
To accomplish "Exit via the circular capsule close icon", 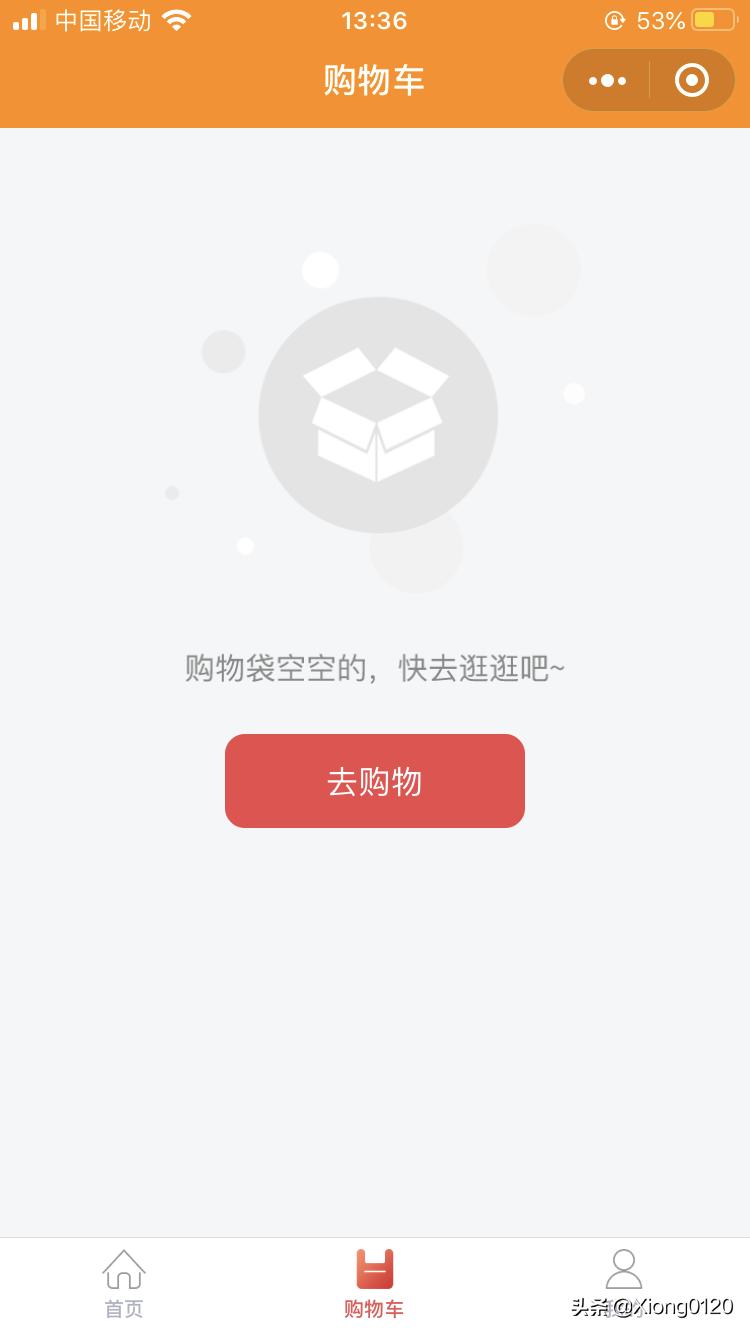I will [691, 80].
